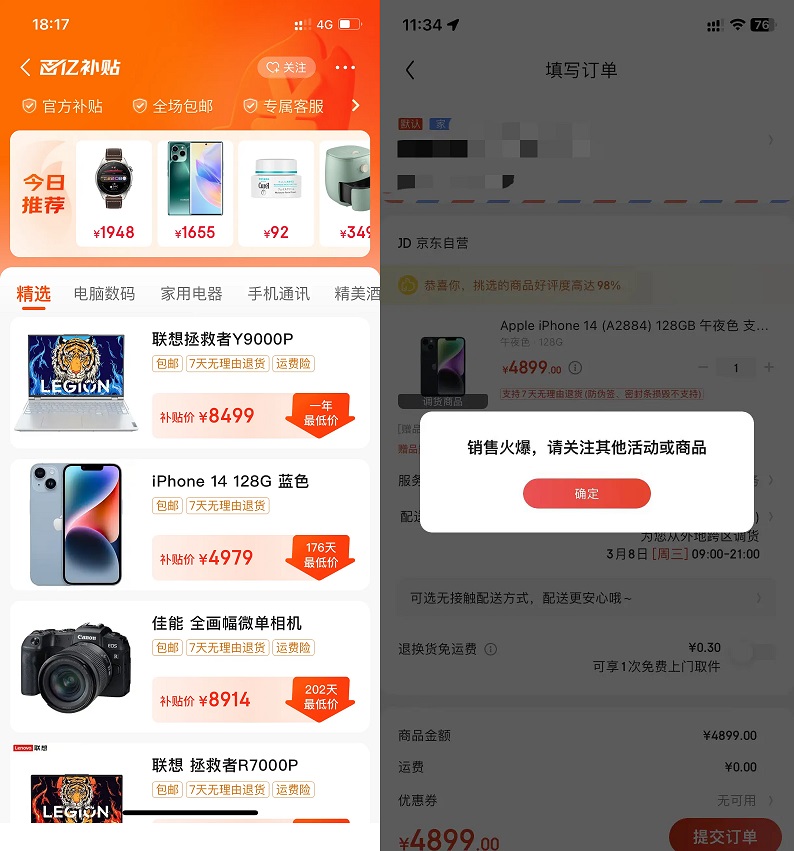View the 联想 拯救者R7000P listing
Viewport: 794px width, 851px height.
point(190,785)
